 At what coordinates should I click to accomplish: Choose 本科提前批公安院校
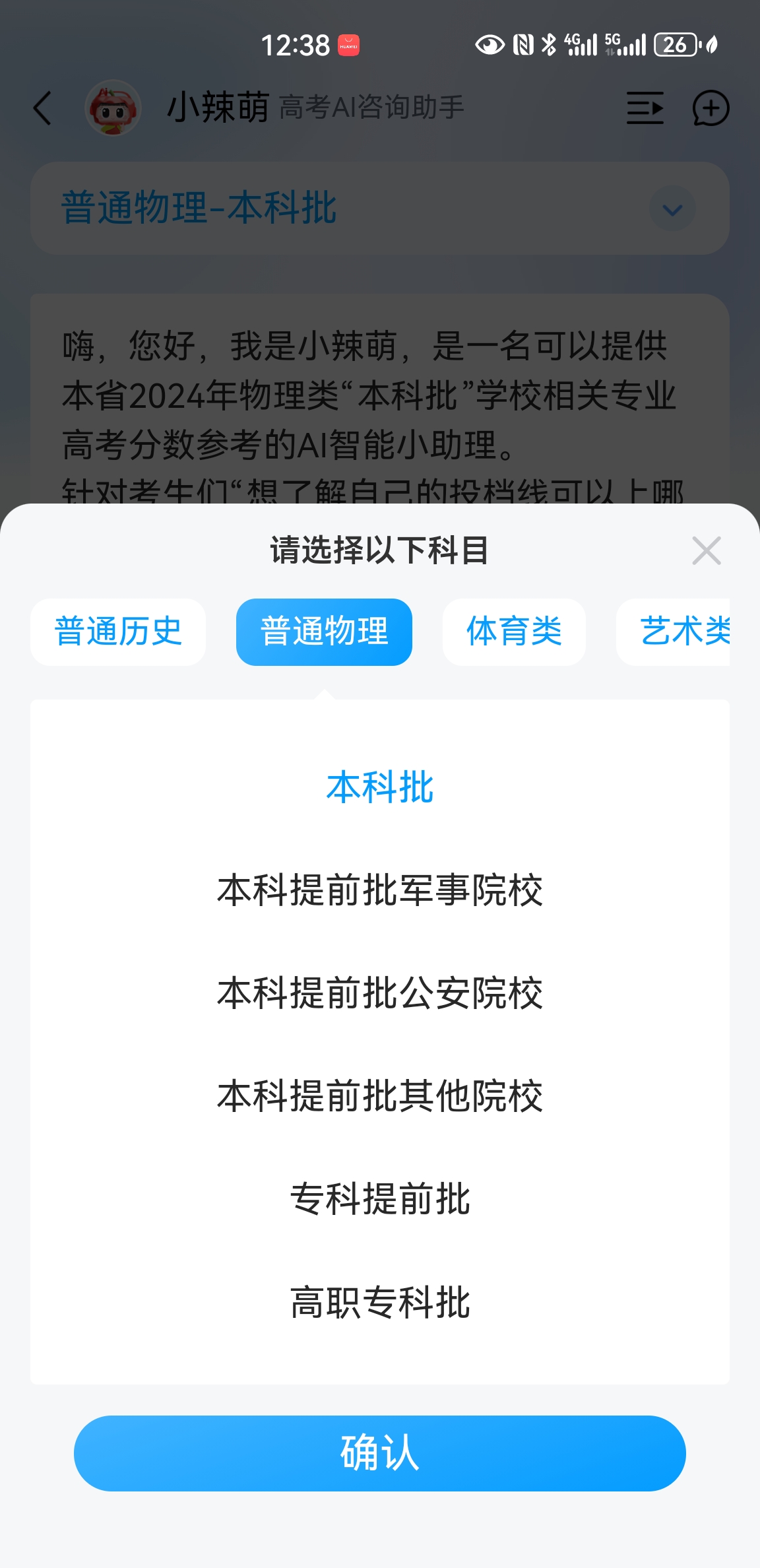pos(380,993)
